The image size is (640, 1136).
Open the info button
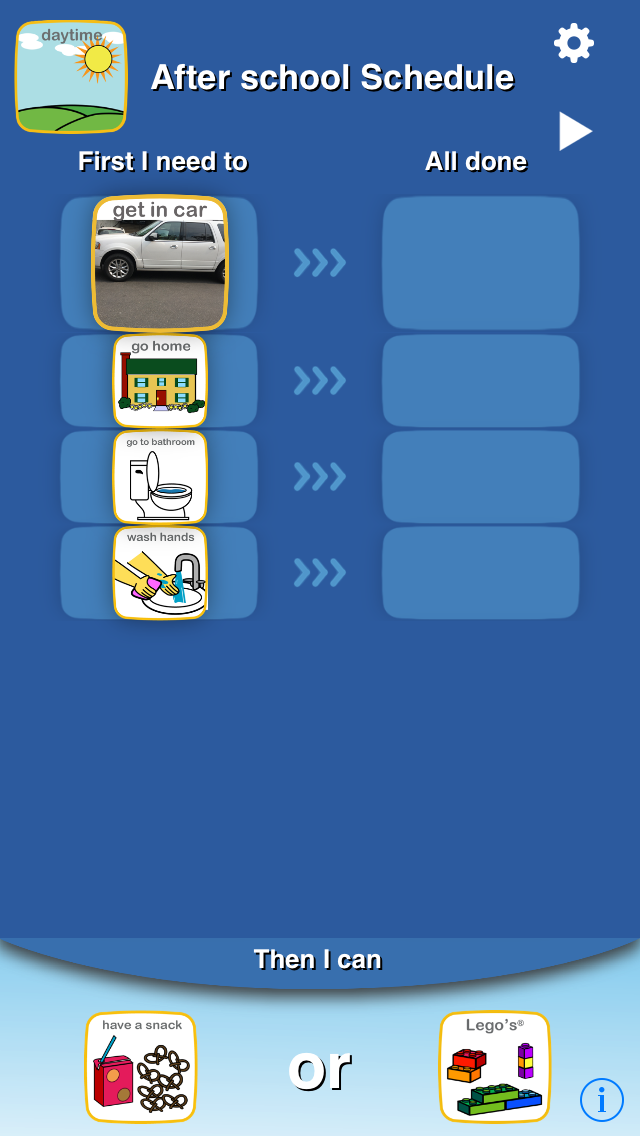tap(601, 1100)
